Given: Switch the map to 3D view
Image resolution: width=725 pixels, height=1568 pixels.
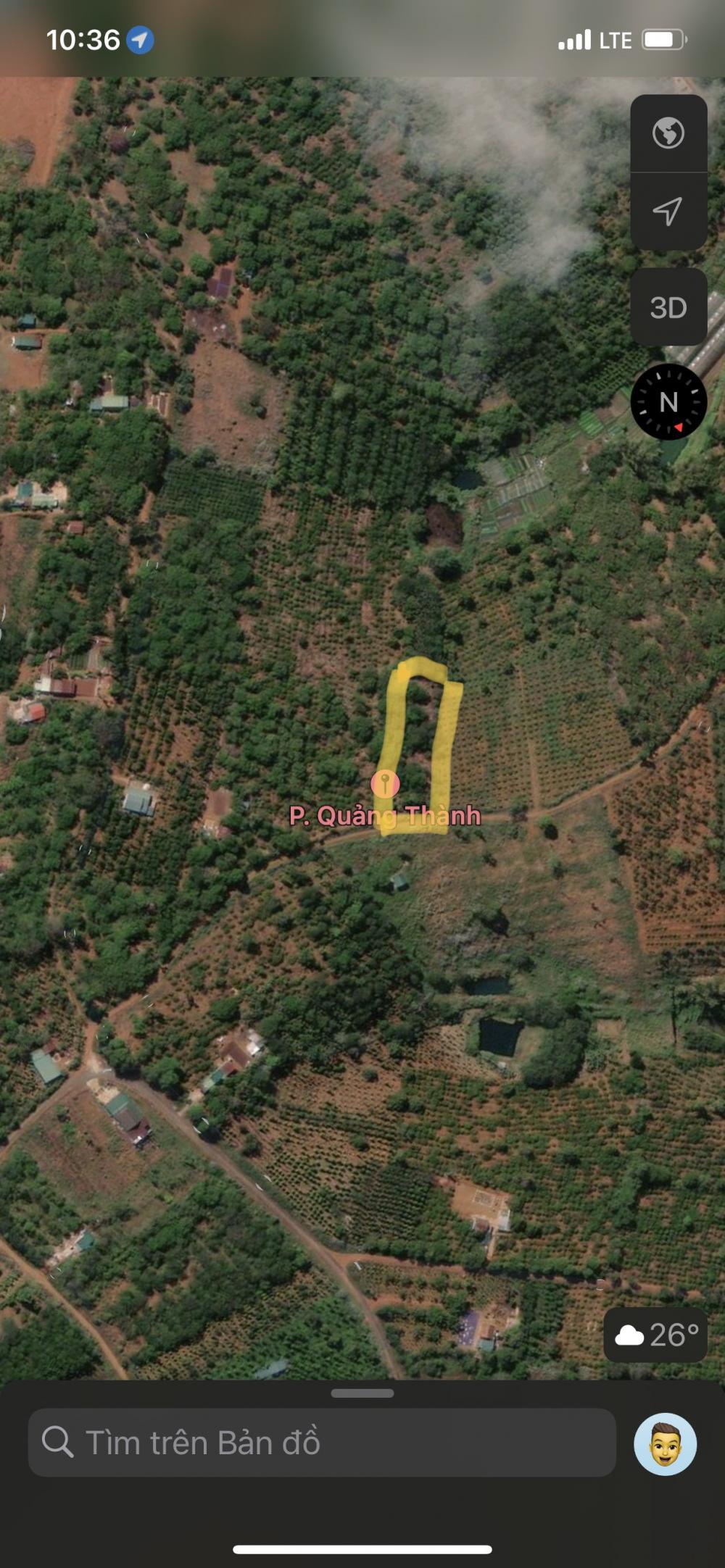Looking at the screenshot, I should pyautogui.click(x=668, y=307).
